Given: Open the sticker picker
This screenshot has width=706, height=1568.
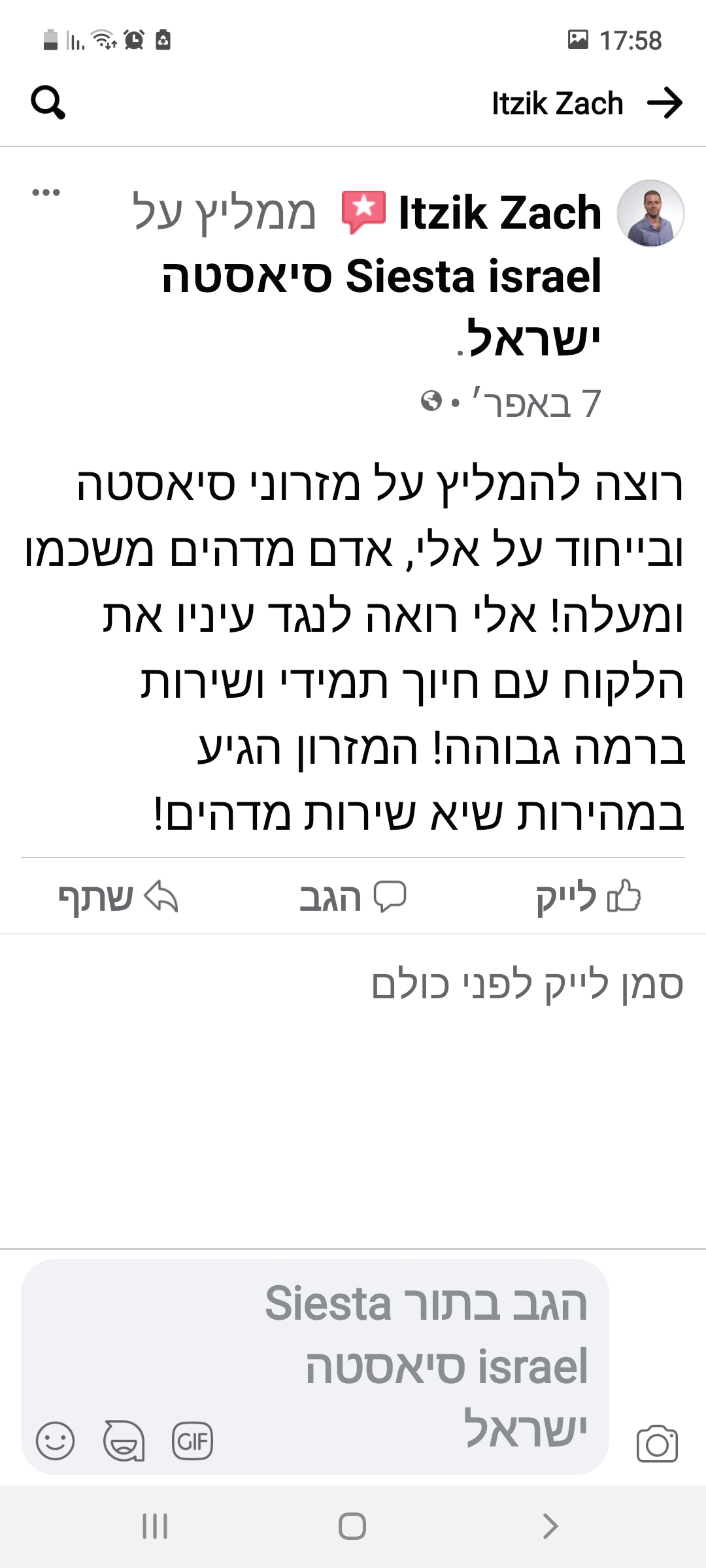Looking at the screenshot, I should tap(124, 1441).
